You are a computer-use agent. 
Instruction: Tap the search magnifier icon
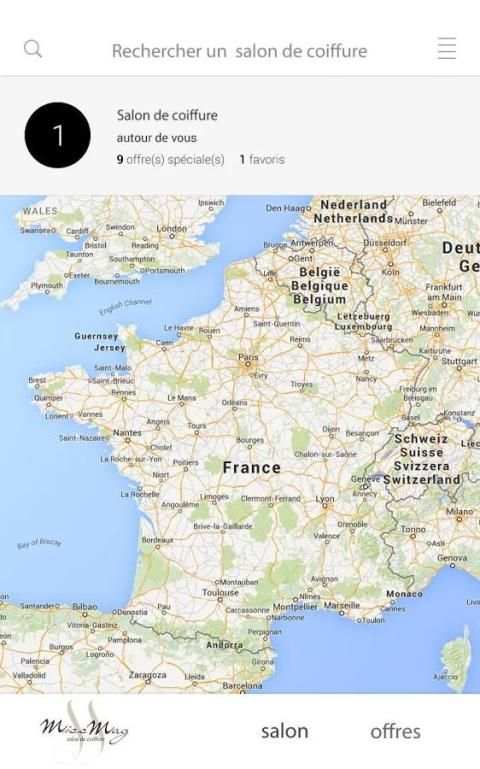[x=33, y=49]
